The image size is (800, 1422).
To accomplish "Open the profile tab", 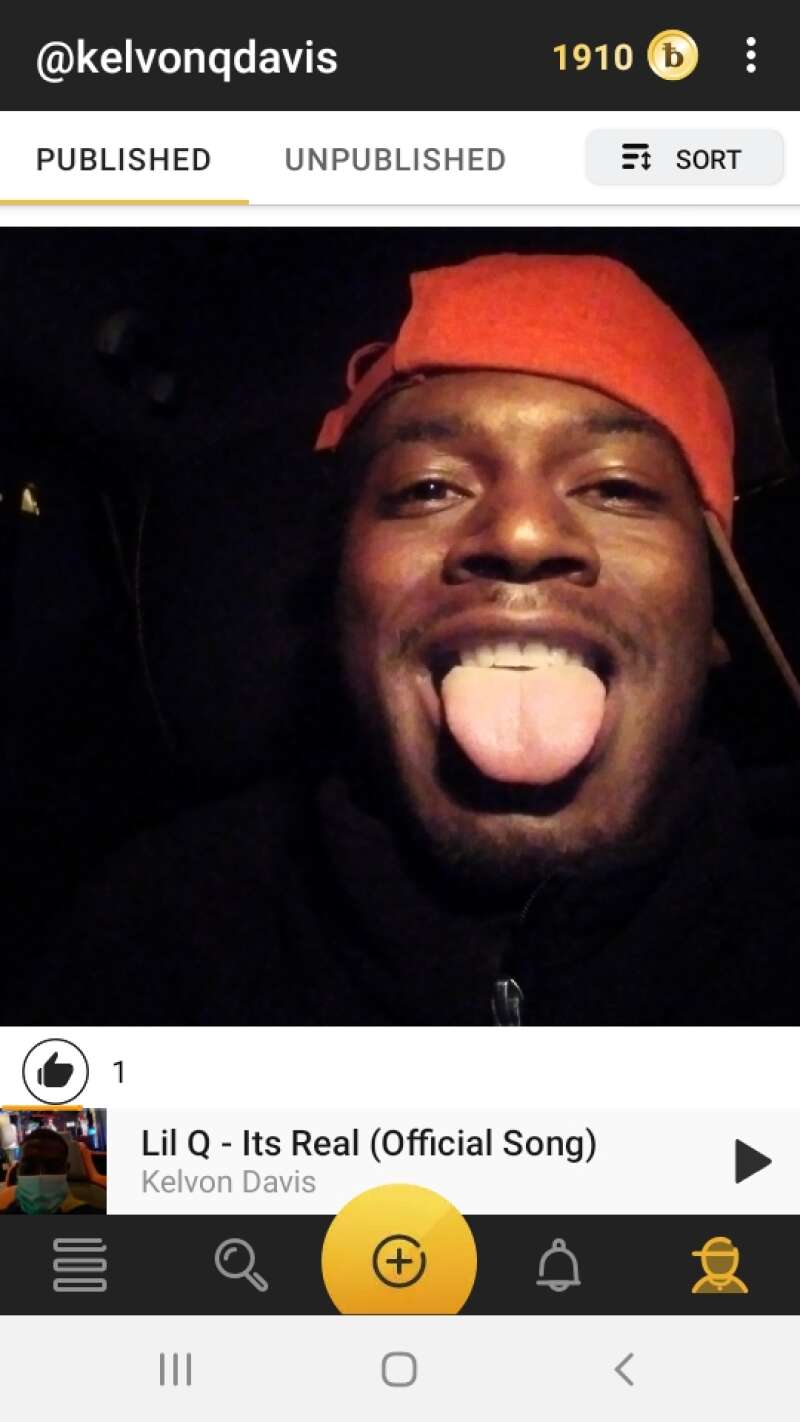I will (719, 1265).
